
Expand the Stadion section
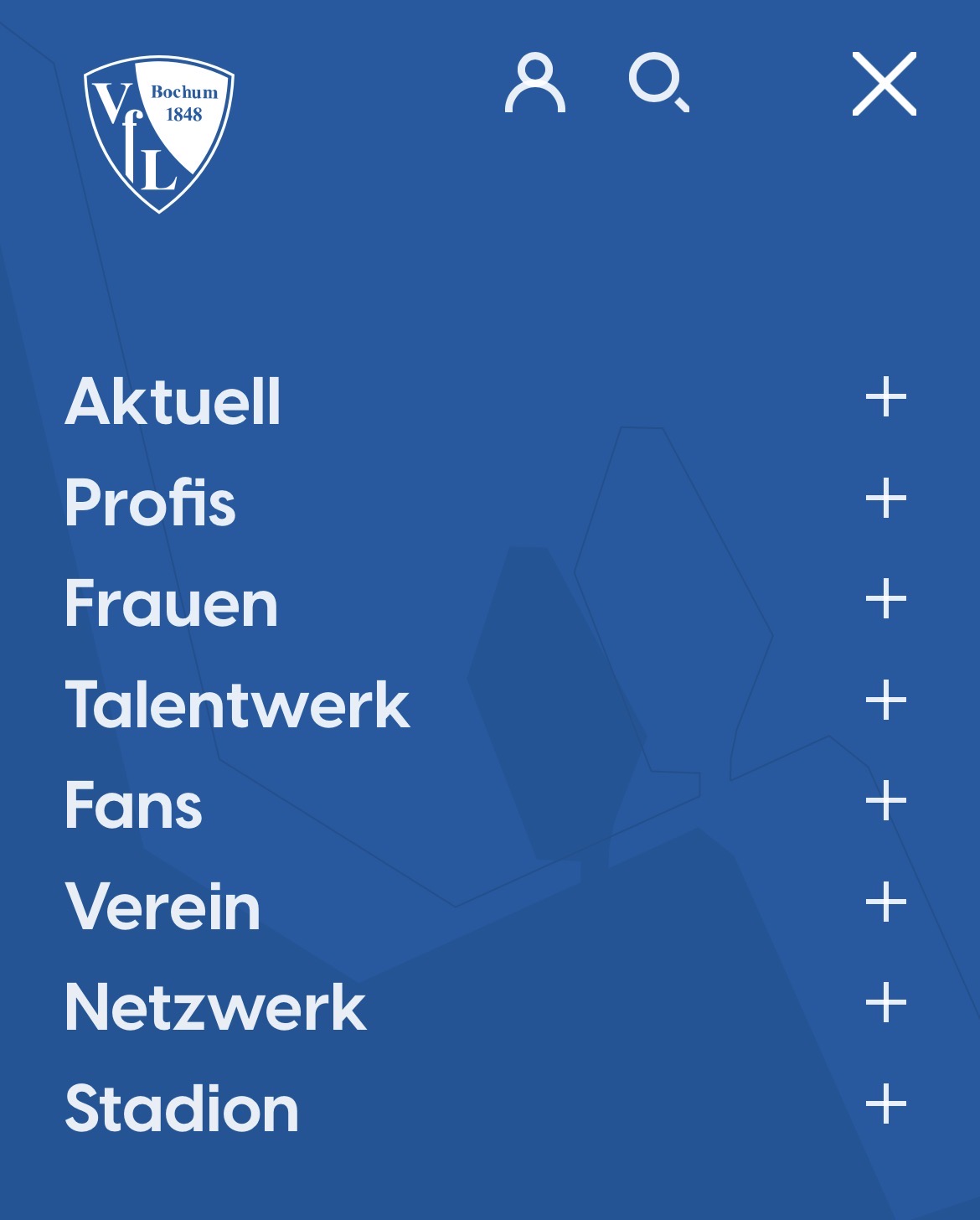click(x=885, y=1104)
